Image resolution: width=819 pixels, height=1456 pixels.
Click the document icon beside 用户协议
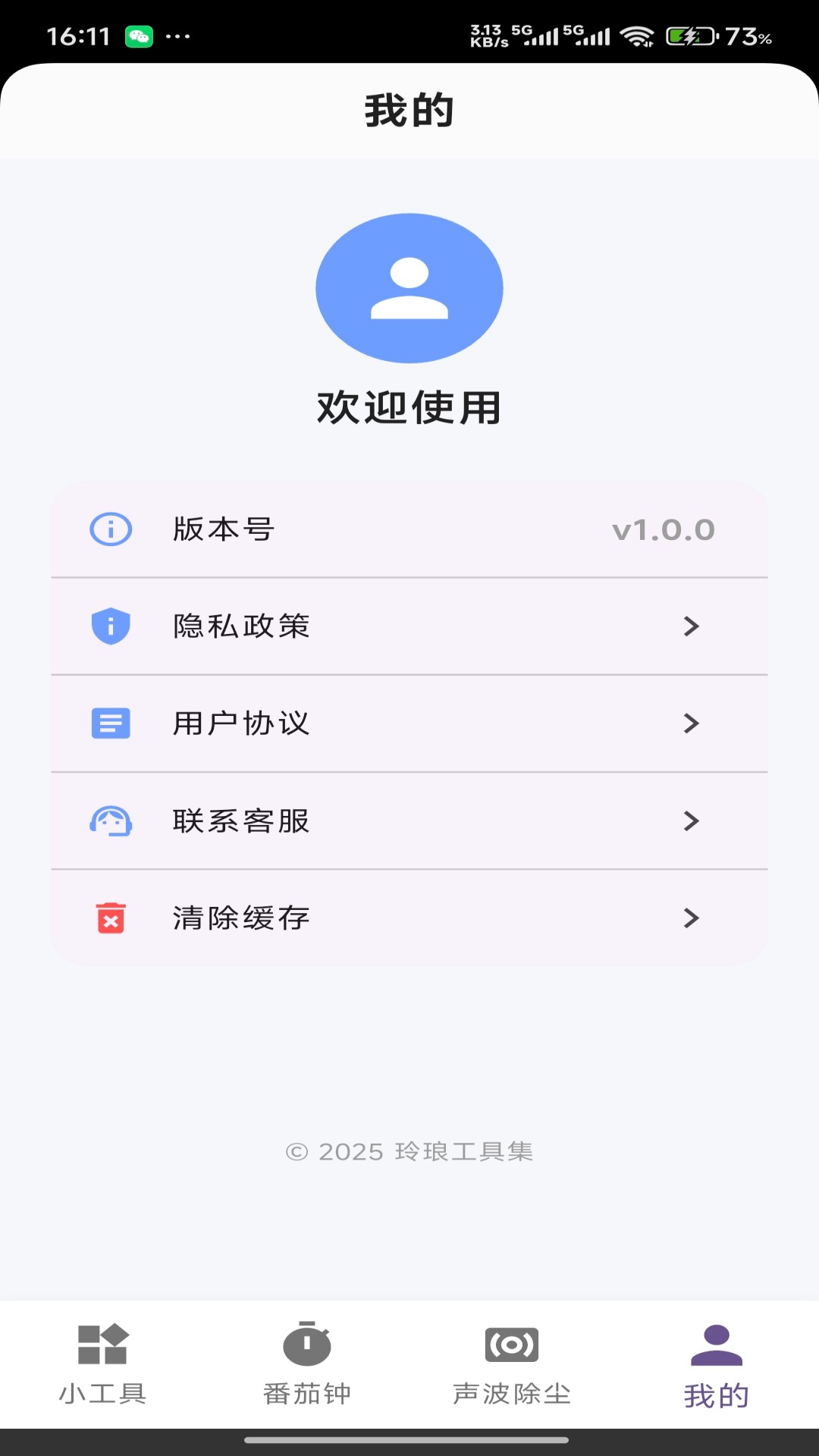(x=111, y=723)
